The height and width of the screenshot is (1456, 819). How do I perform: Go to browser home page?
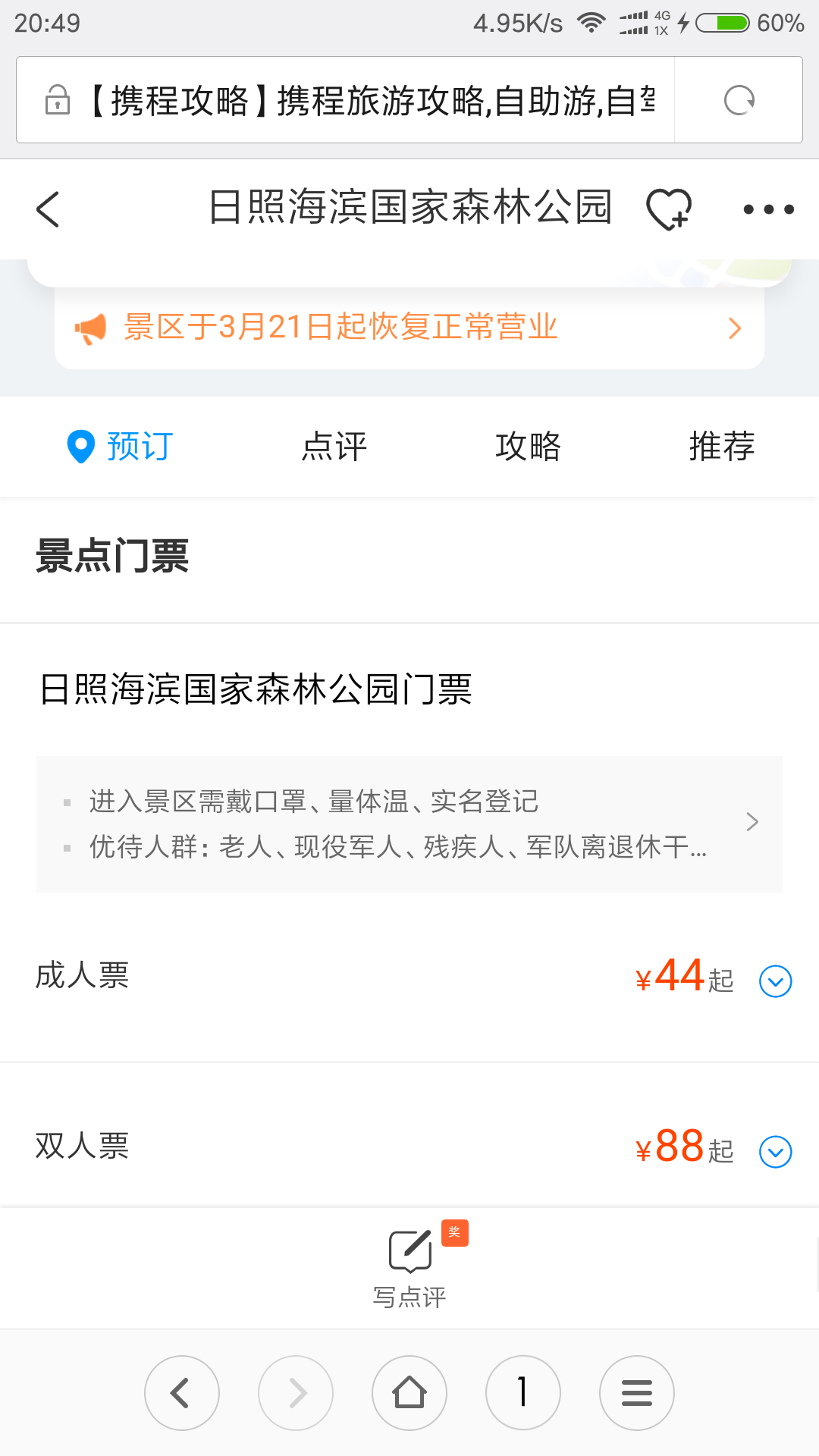tap(409, 1393)
